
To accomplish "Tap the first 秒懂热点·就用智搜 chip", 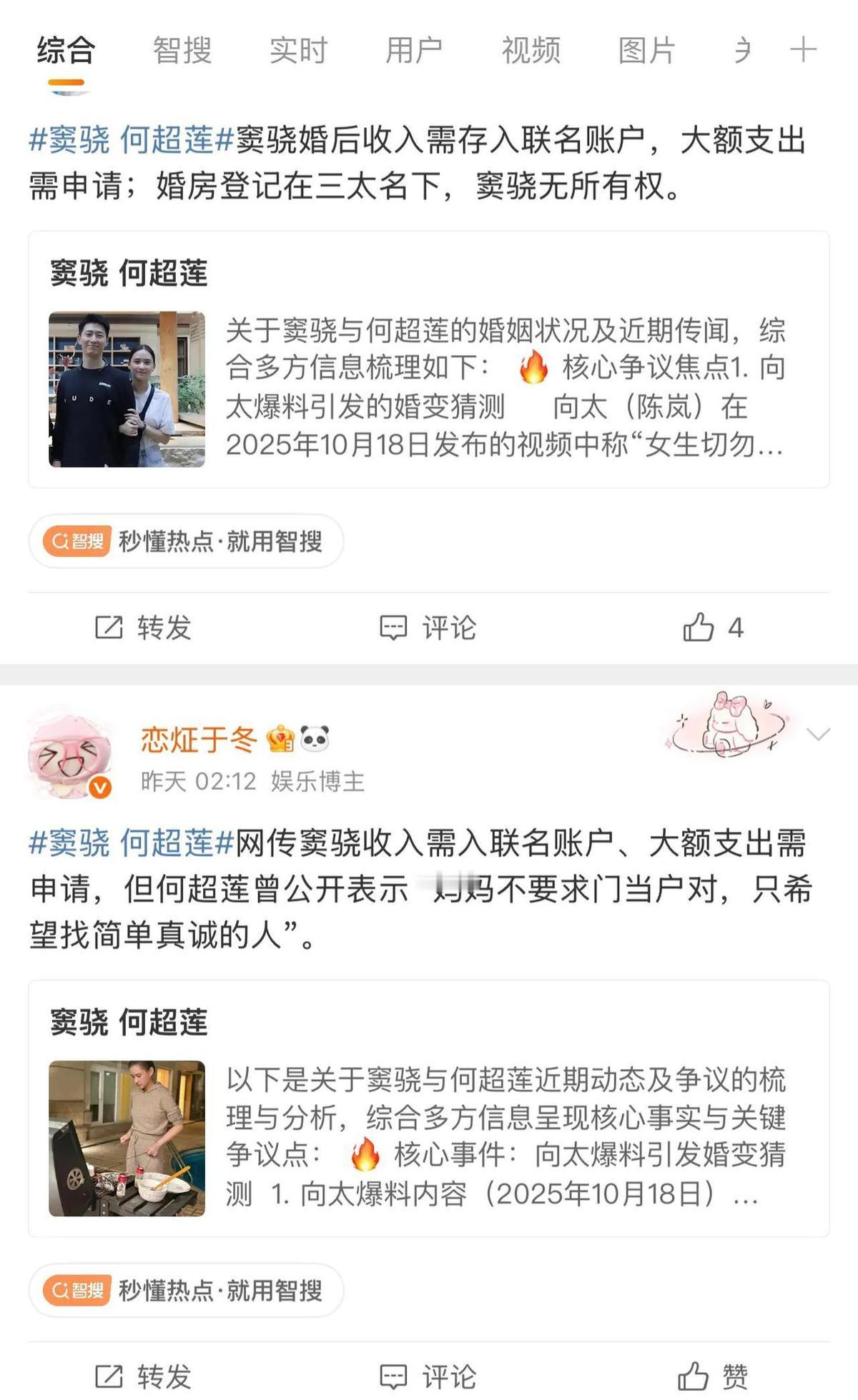I will click(x=186, y=542).
